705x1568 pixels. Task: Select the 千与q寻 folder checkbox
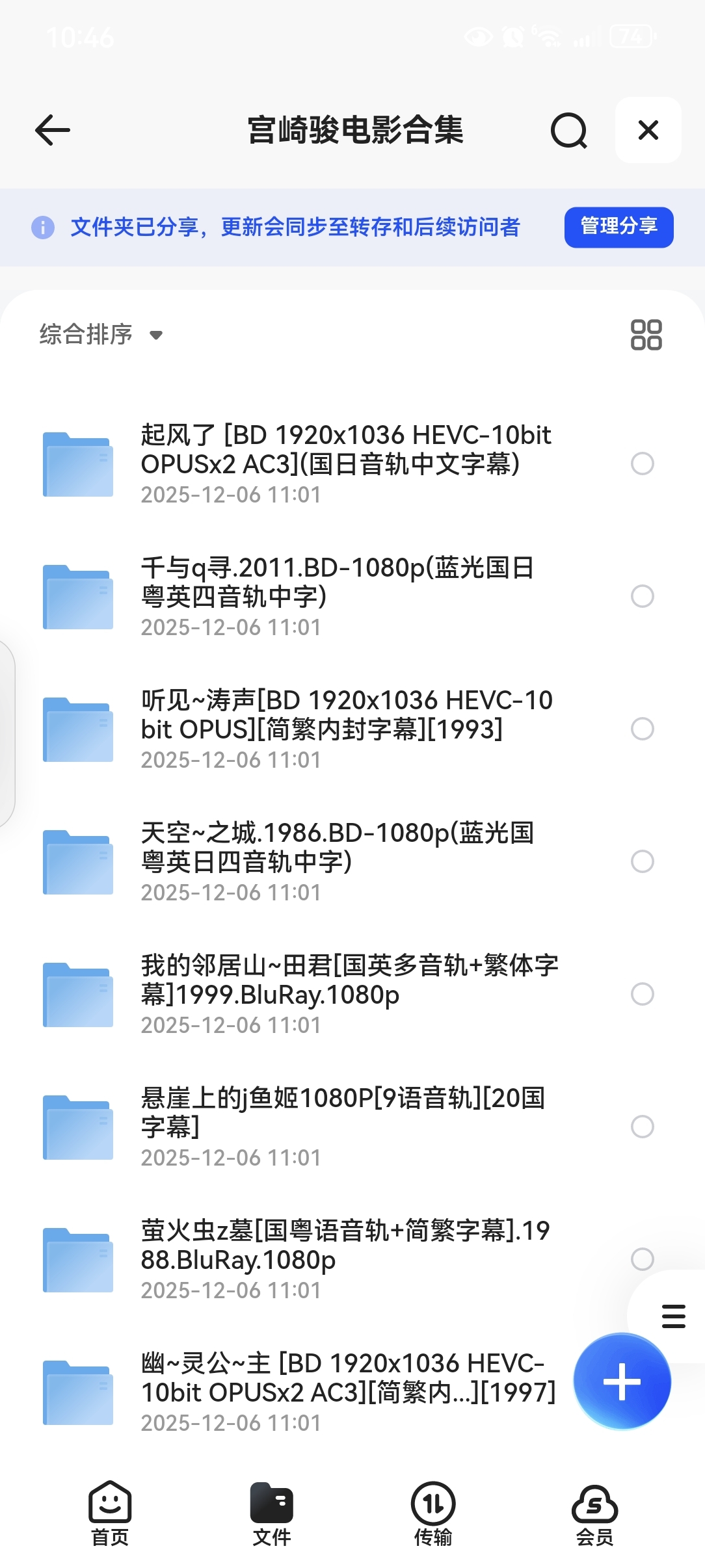(642, 596)
